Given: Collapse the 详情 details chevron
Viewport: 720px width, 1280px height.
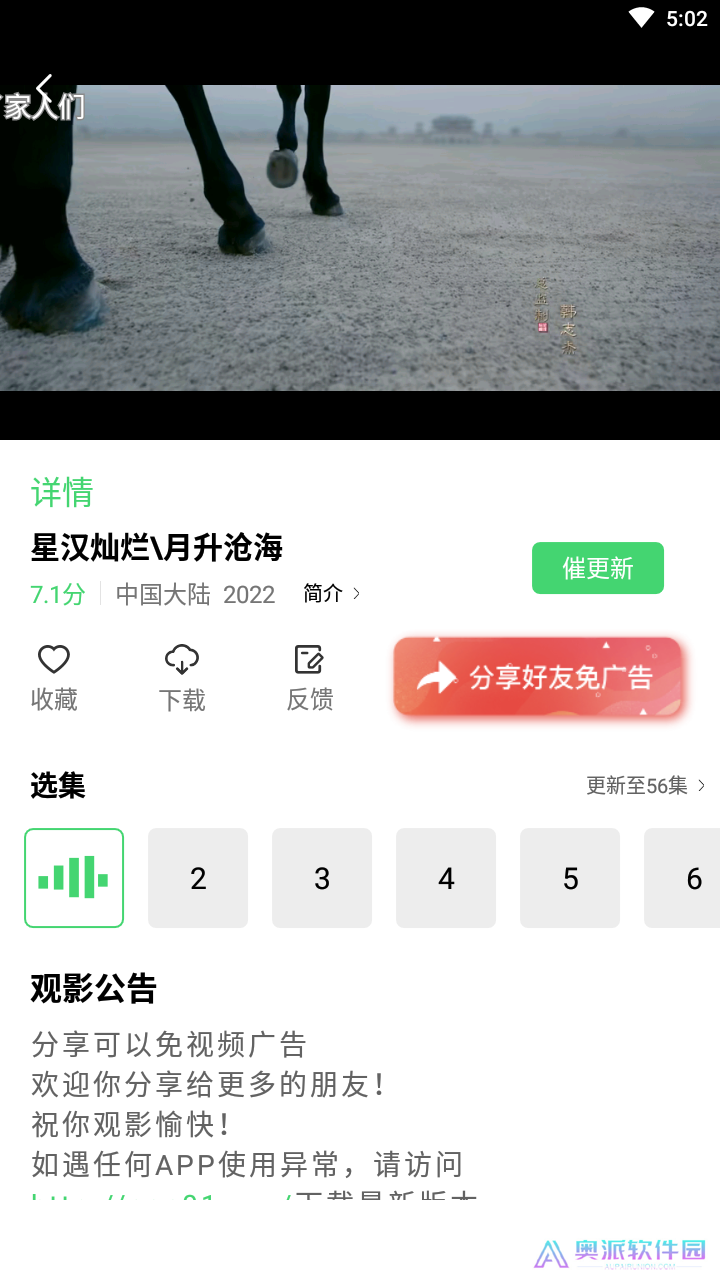Looking at the screenshot, I should tap(59, 494).
